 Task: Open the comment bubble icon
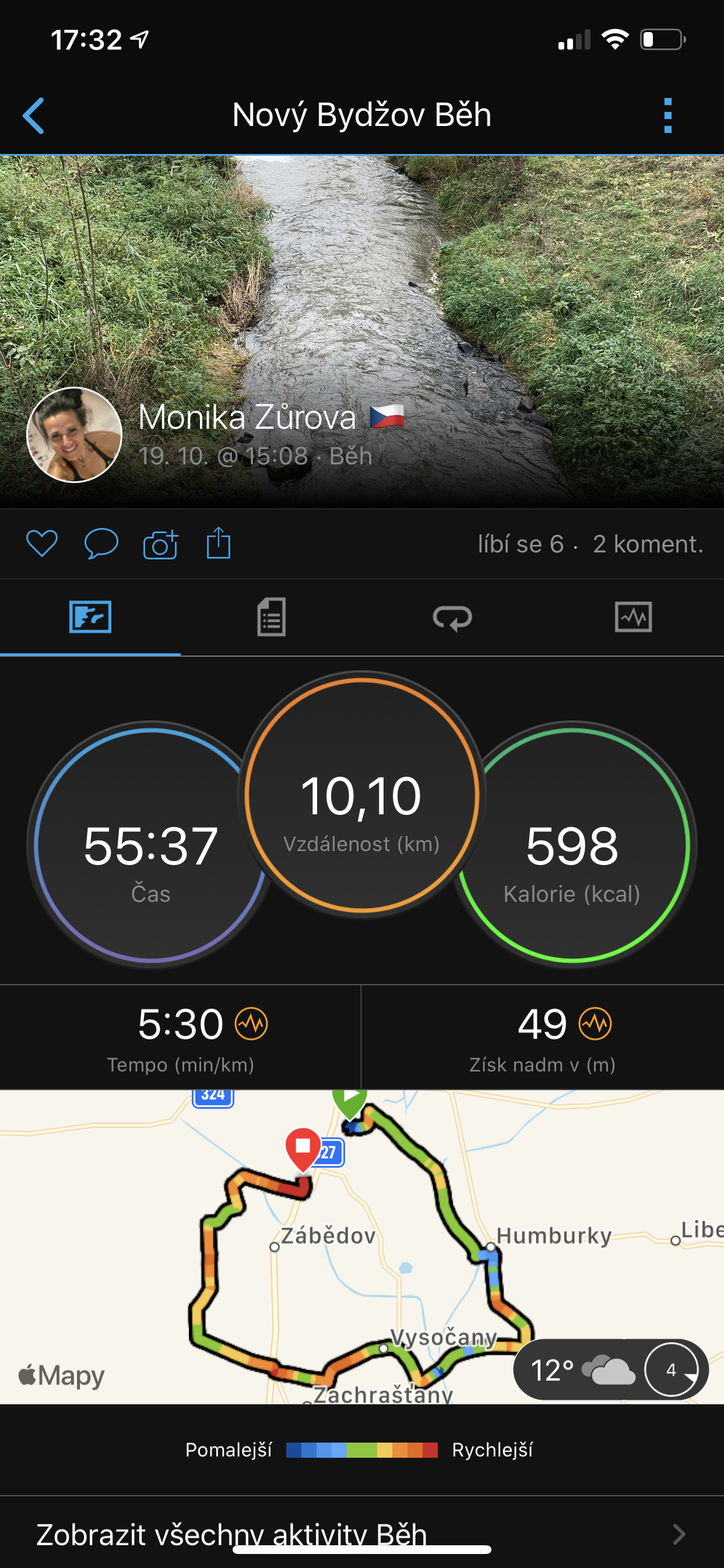pos(101,544)
